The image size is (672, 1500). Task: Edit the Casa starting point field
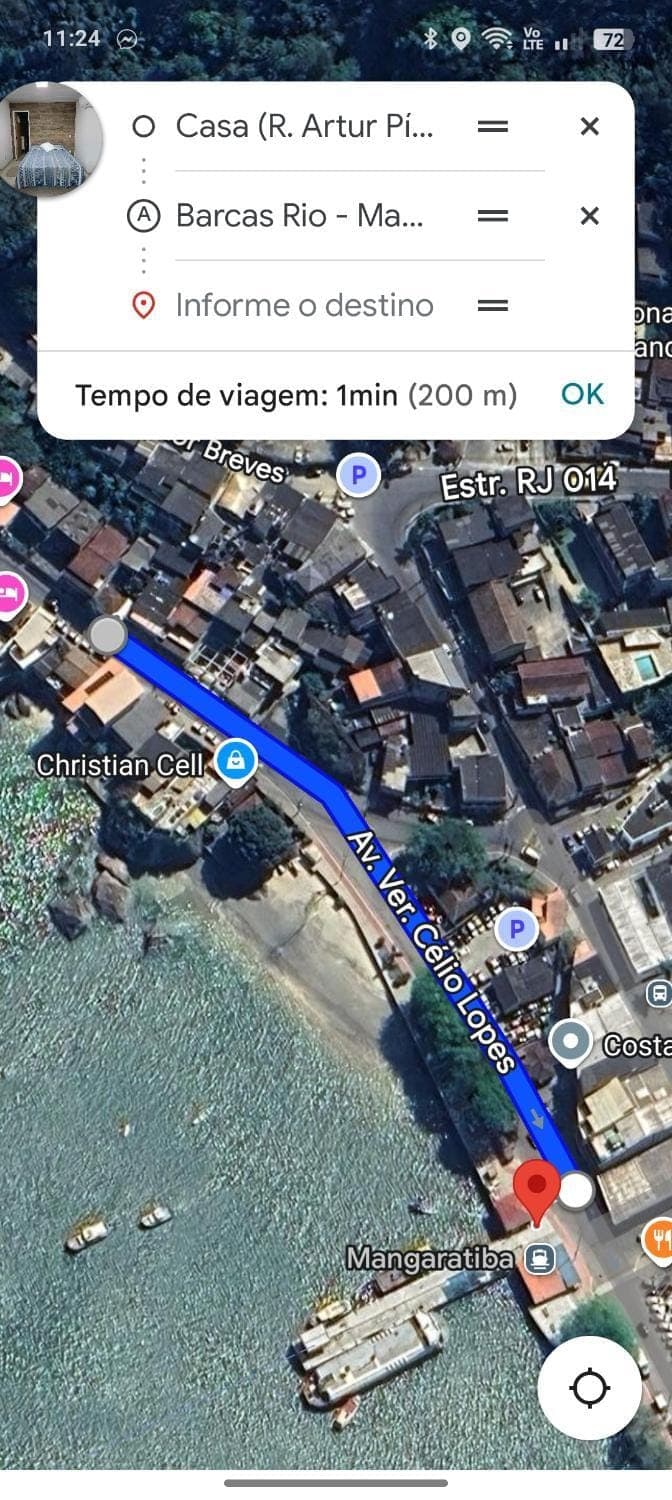(x=305, y=127)
